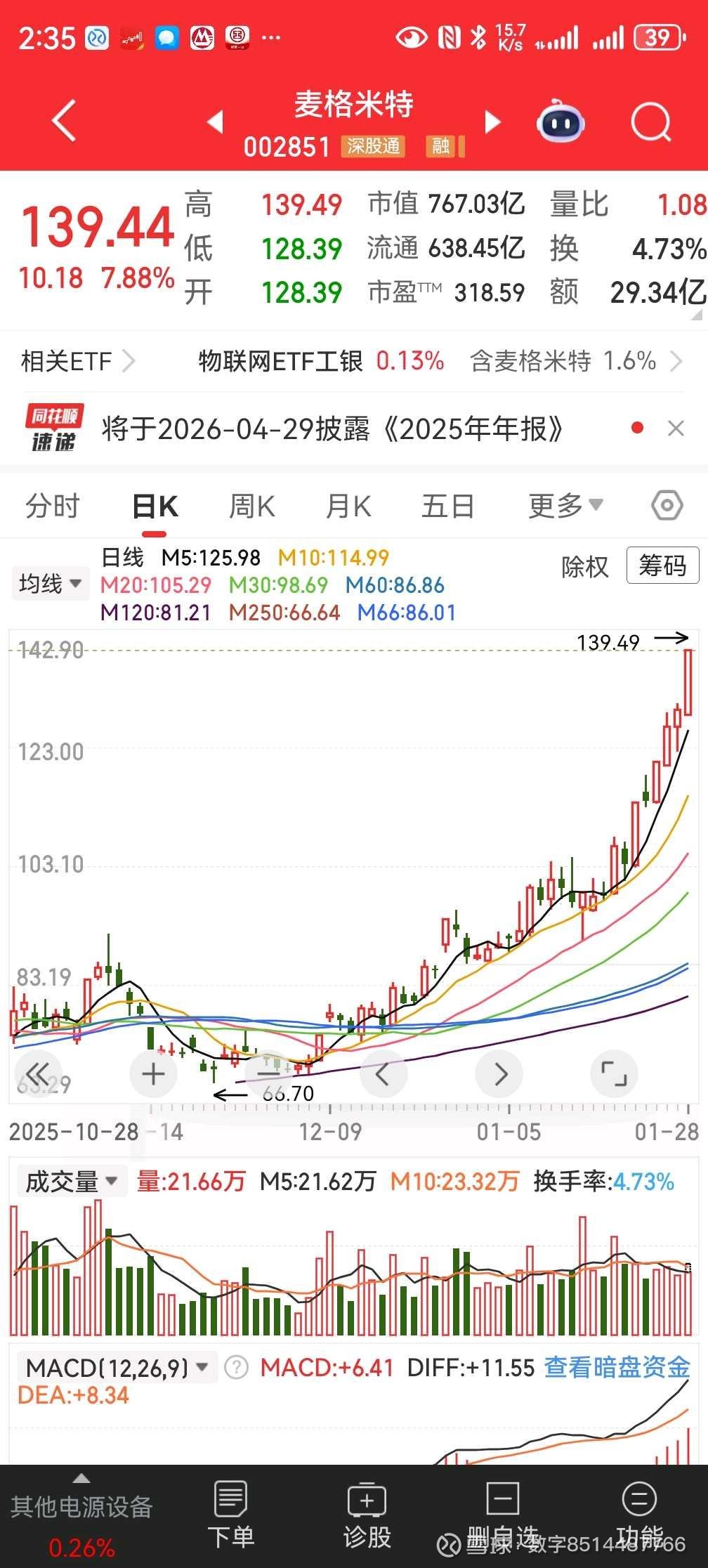
Task: Switch to the next stock arrow
Action: pyautogui.click(x=493, y=122)
